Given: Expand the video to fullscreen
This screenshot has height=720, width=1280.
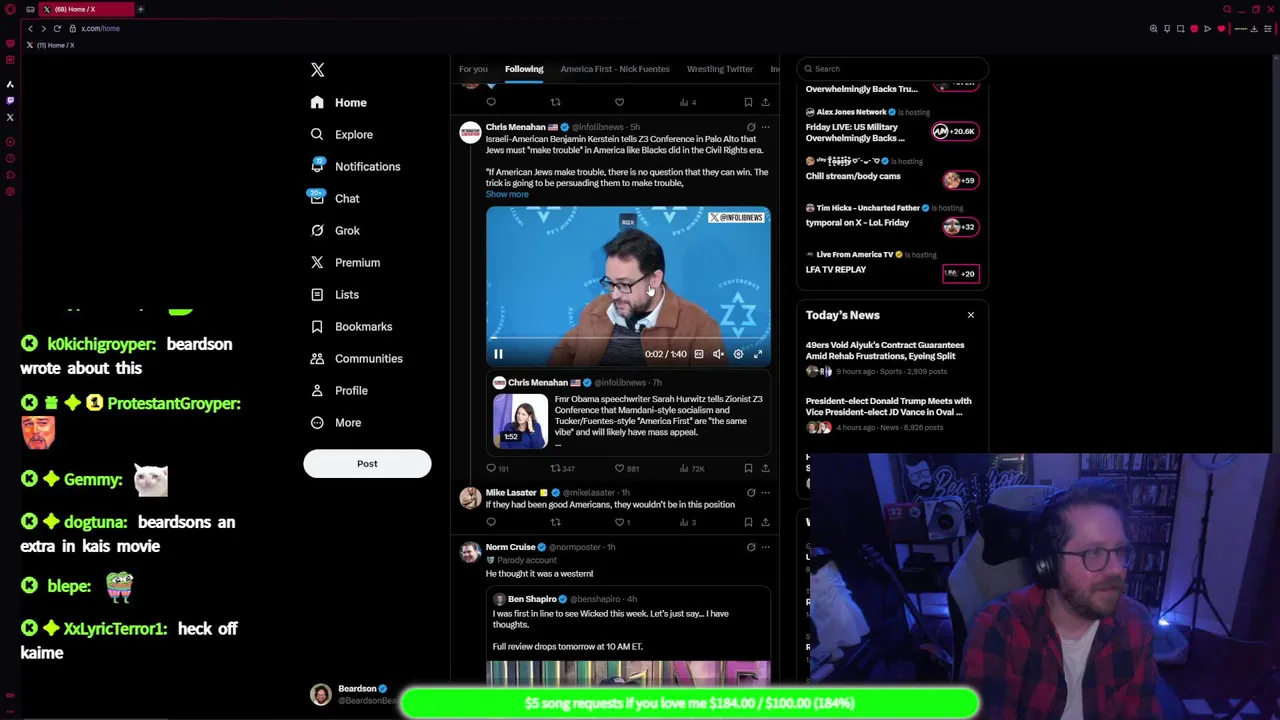Looking at the screenshot, I should (x=758, y=354).
